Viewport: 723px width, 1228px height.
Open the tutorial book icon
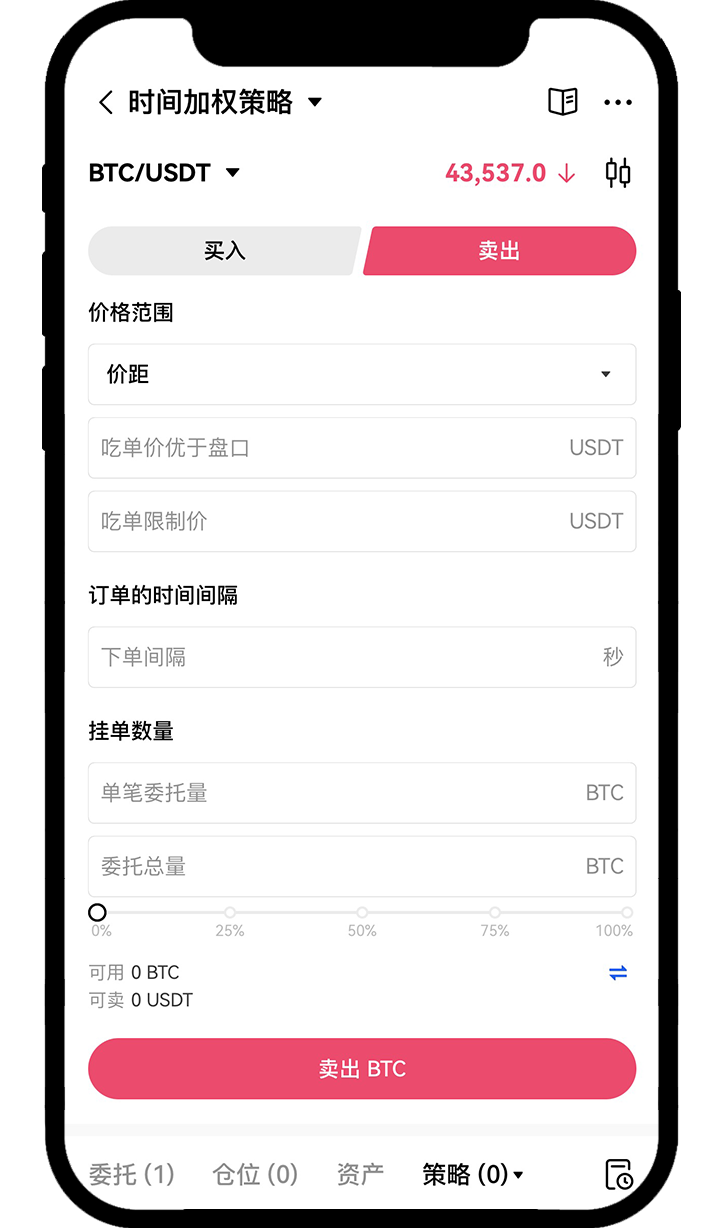click(x=563, y=102)
